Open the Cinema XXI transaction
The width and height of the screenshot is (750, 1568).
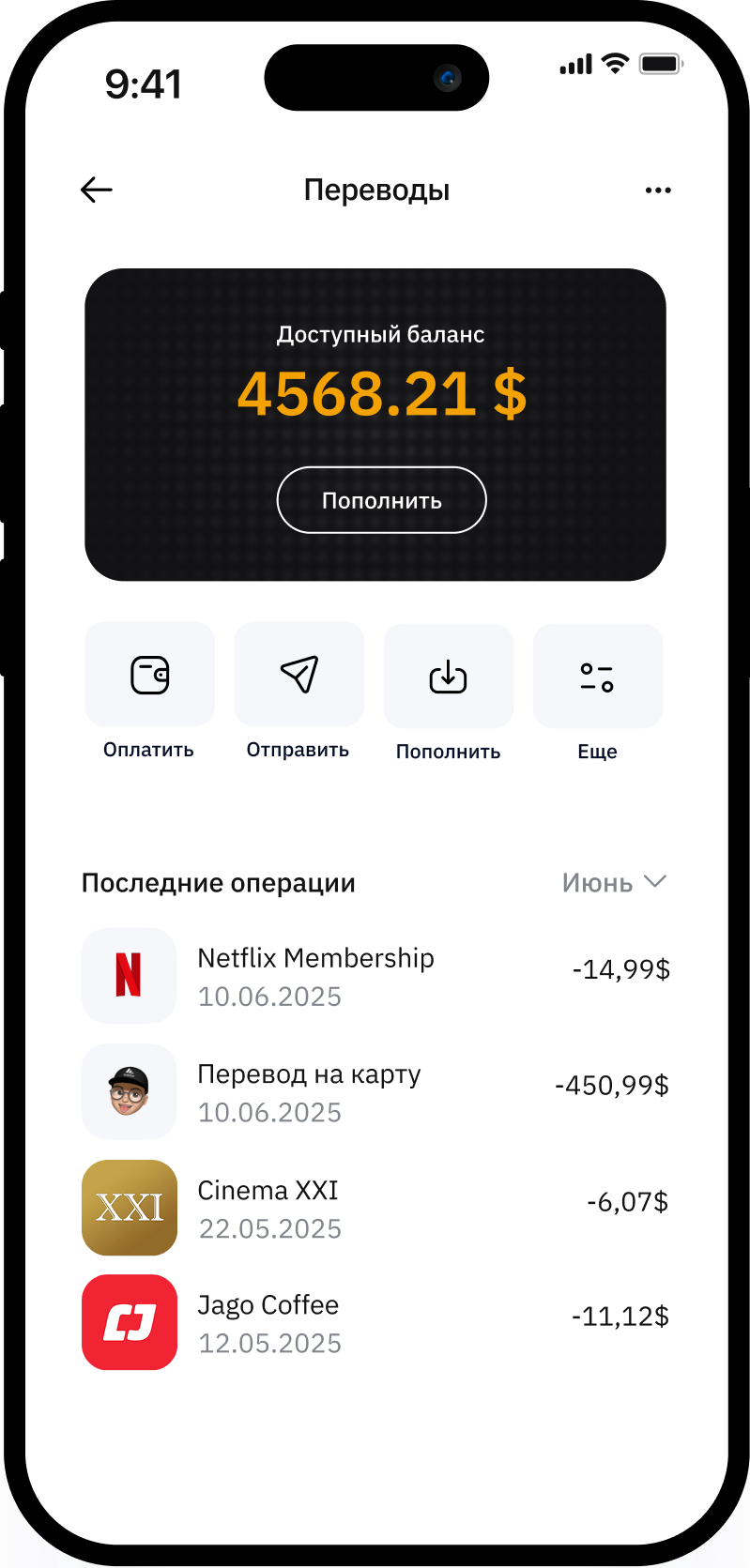375,1208
